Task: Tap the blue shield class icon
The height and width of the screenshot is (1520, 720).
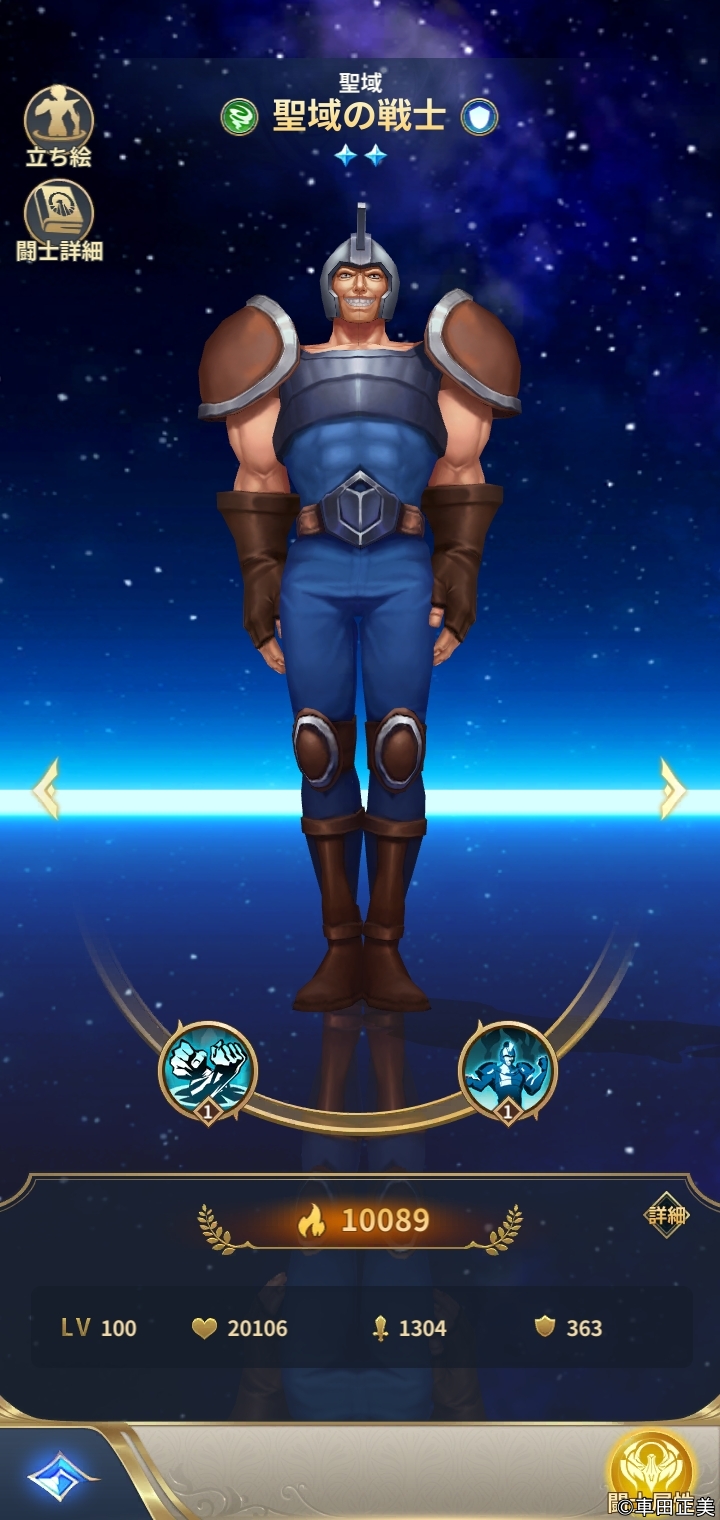Action: 479,118
